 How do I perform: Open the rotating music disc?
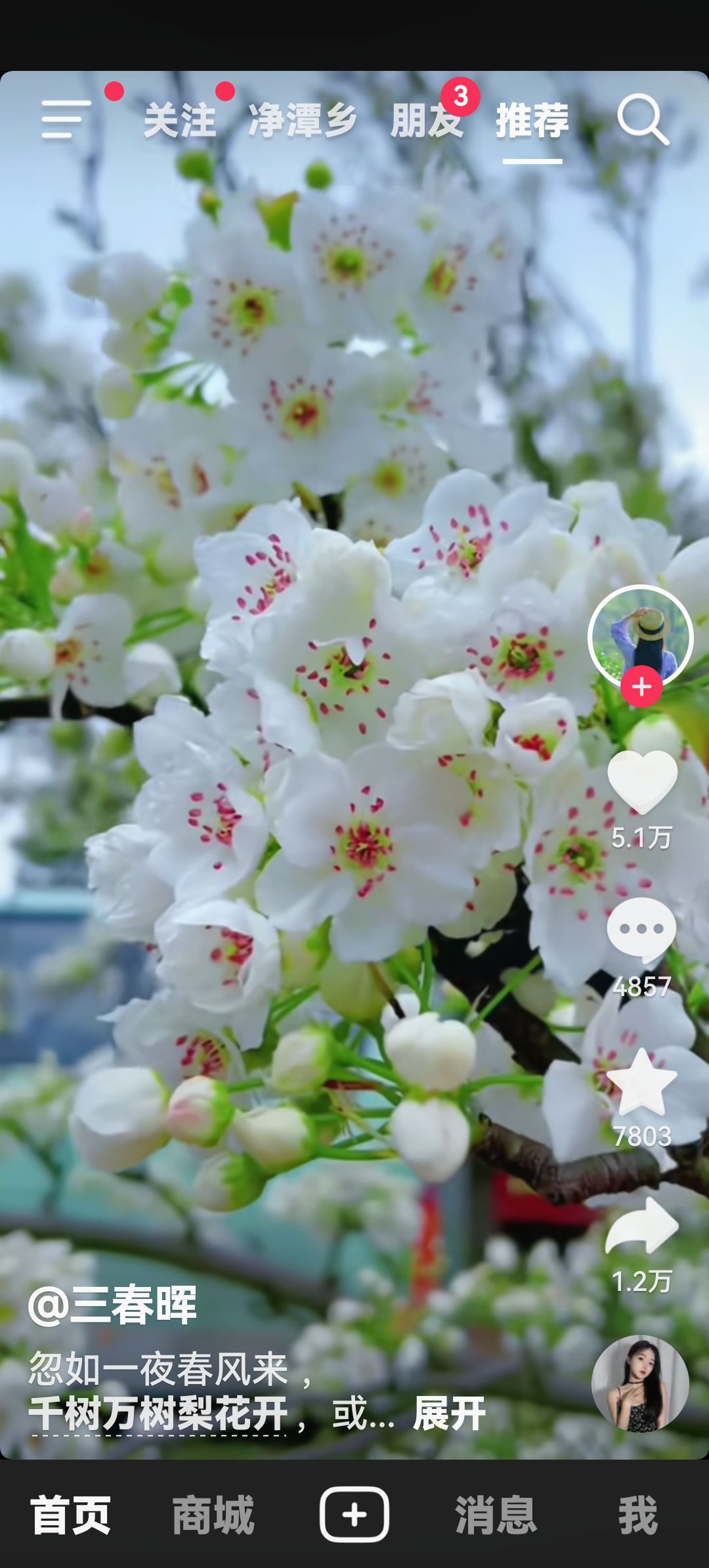coord(640,1384)
